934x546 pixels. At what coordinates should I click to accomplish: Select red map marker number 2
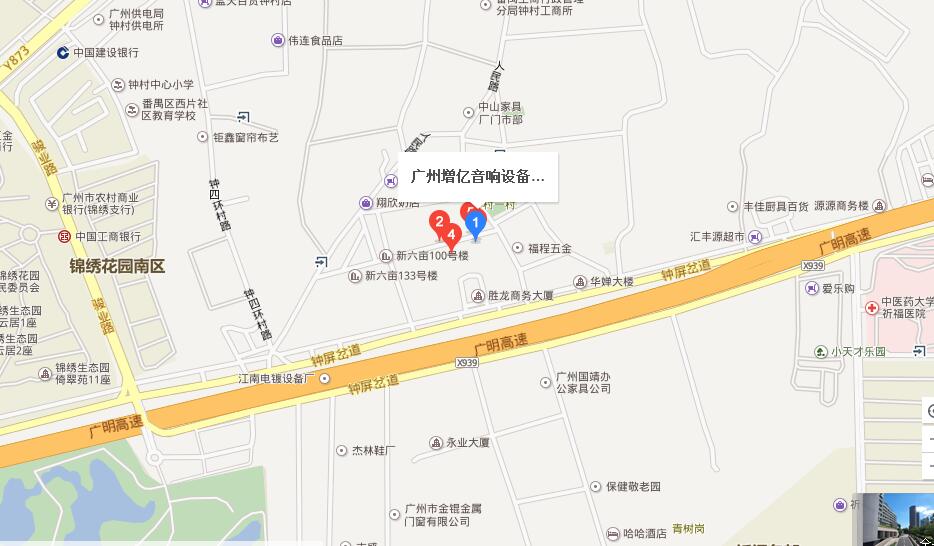click(x=438, y=222)
